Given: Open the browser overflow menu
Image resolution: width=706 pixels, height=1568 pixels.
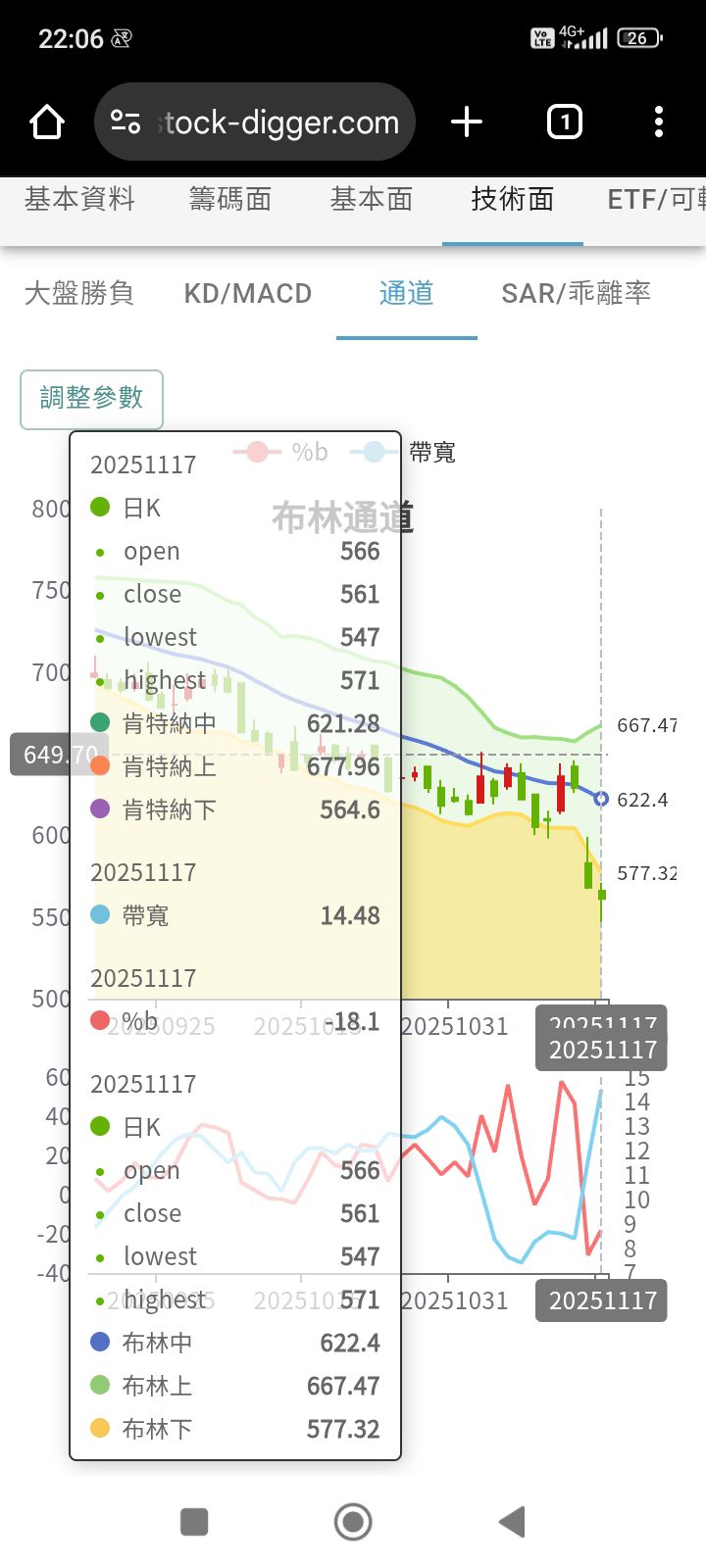Looking at the screenshot, I should coord(658,122).
